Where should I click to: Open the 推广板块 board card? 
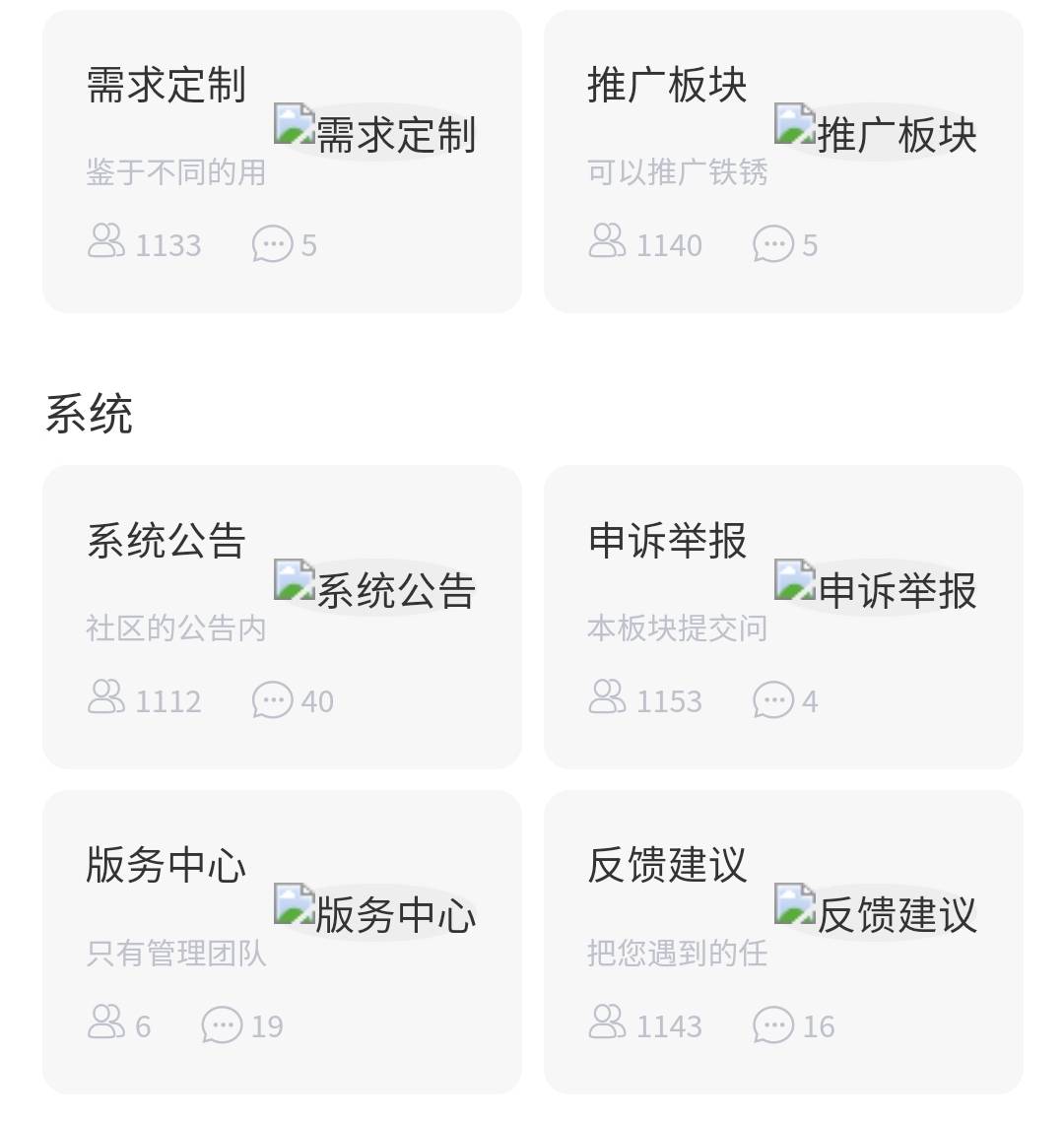(x=782, y=163)
